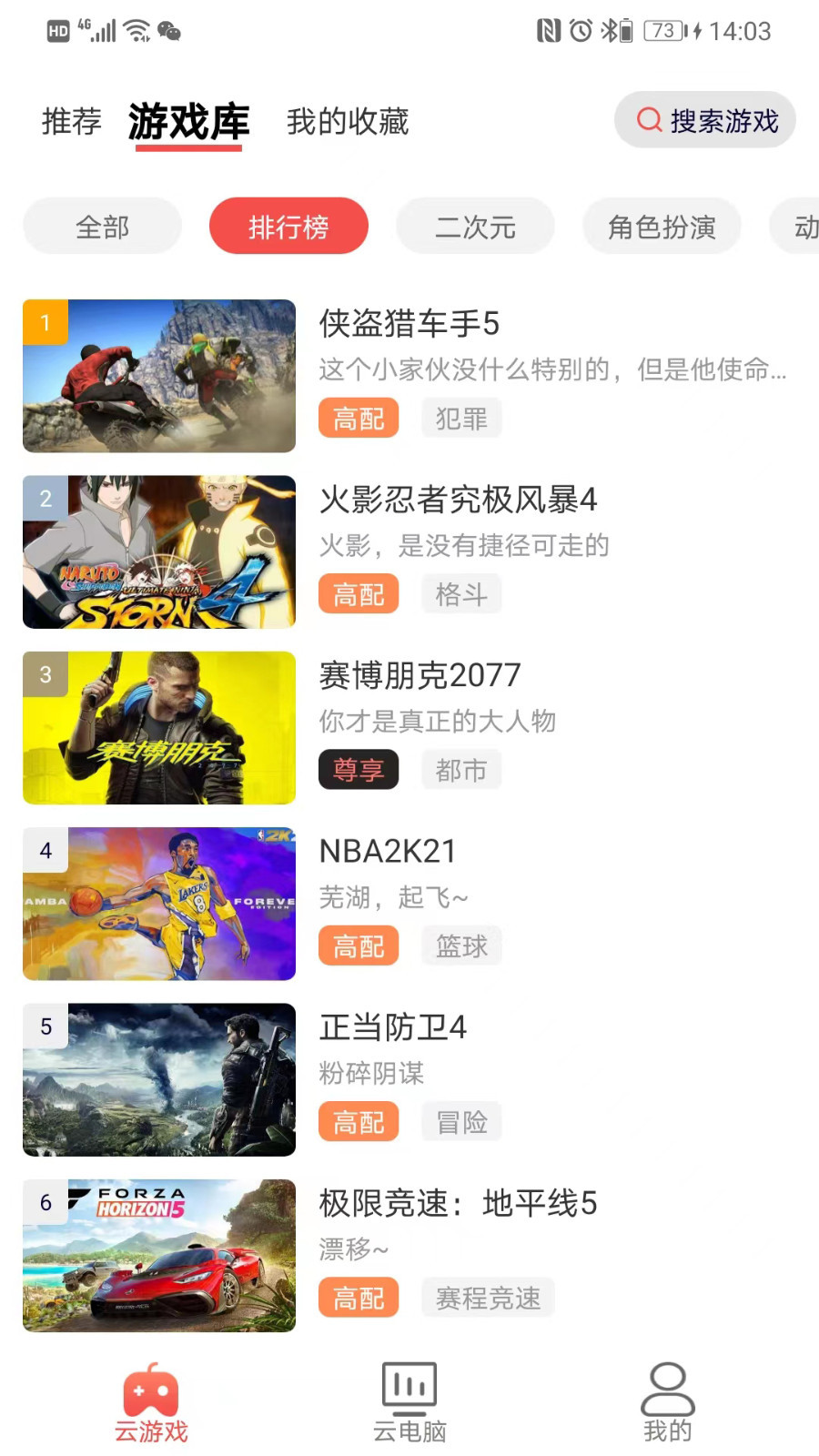Switch to the 我的收藏 tab
Image resolution: width=819 pixels, height=1456 pixels.
(348, 121)
